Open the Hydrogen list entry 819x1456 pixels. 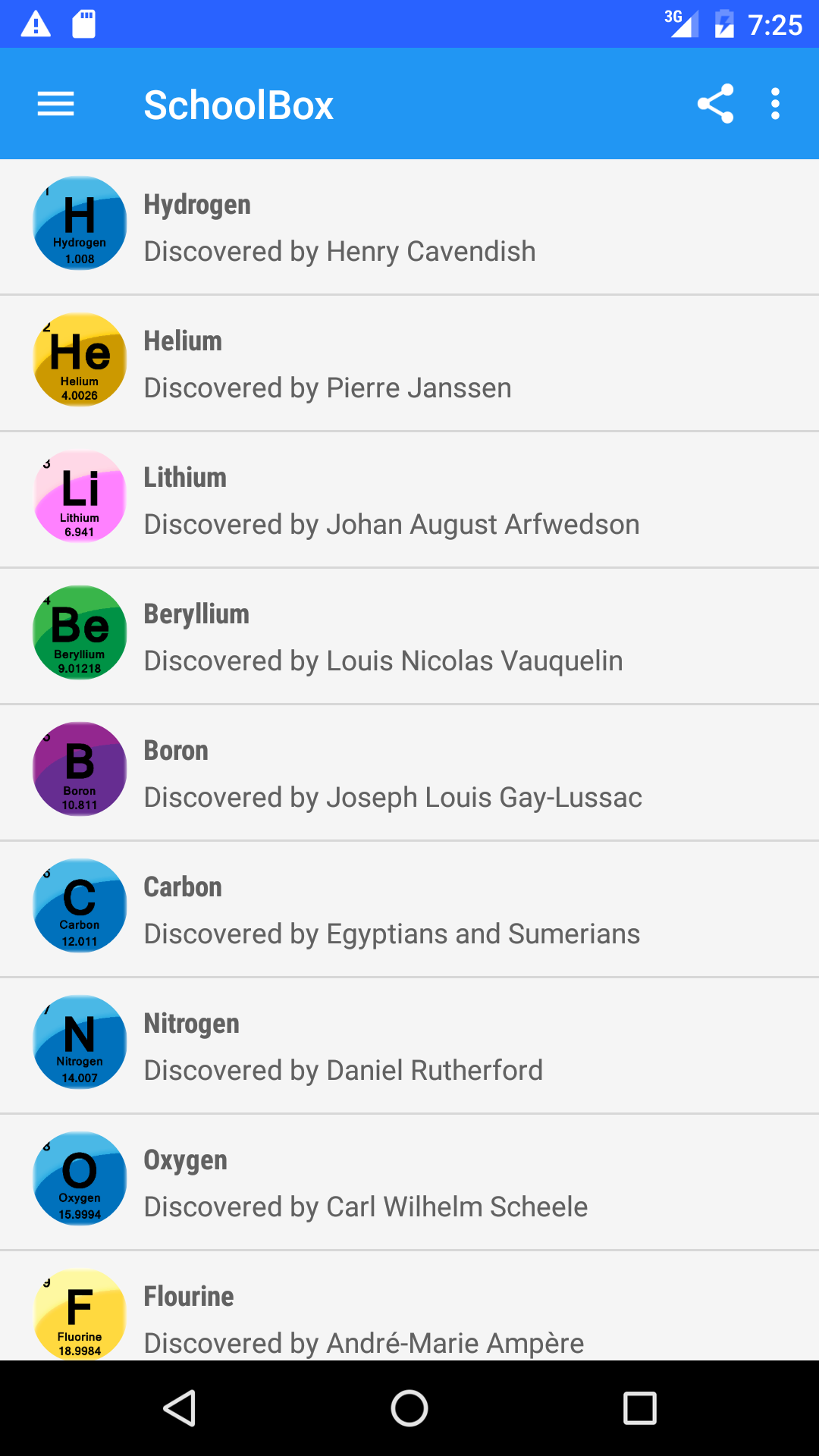pyautogui.click(x=409, y=224)
